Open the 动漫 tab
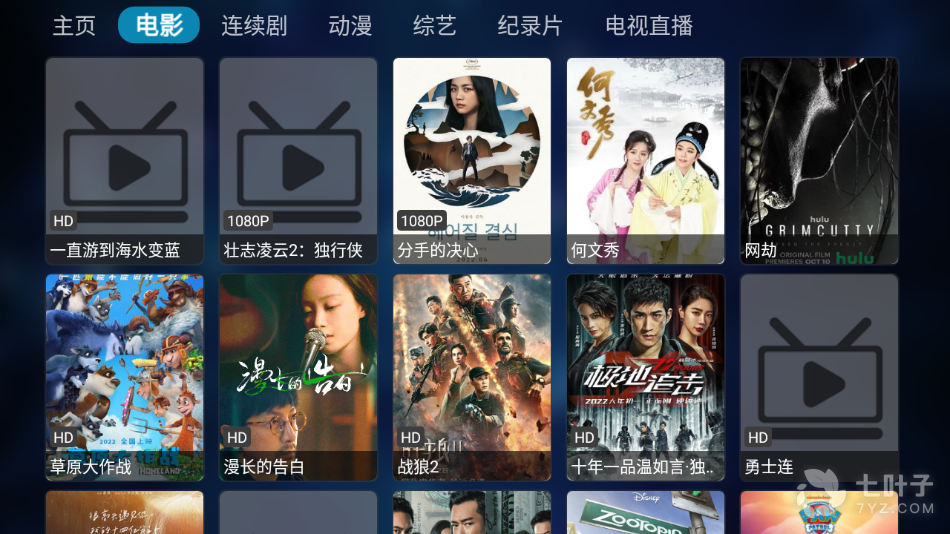This screenshot has width=950, height=534. point(350,25)
